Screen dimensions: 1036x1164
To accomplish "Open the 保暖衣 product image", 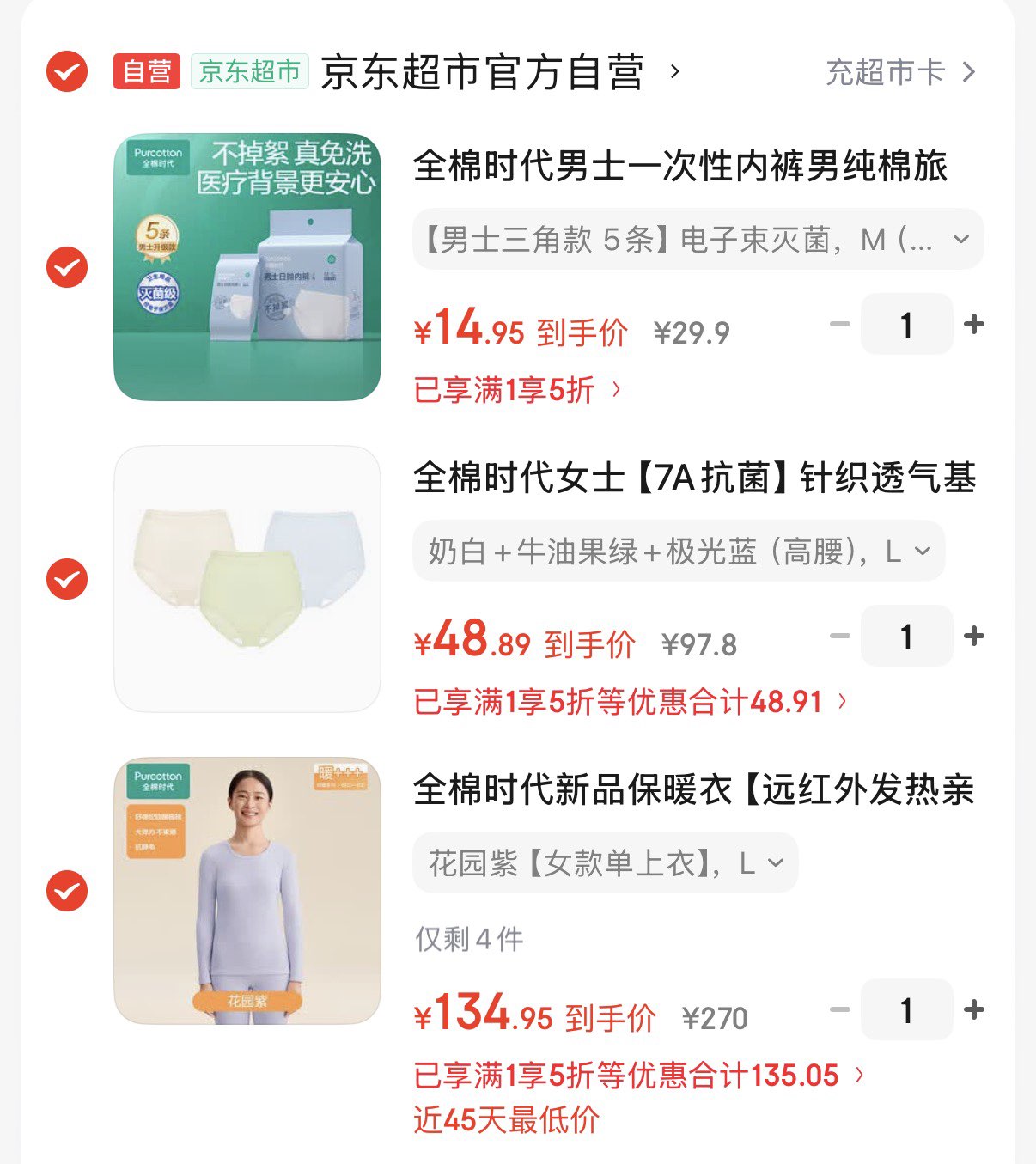I will (x=247, y=891).
